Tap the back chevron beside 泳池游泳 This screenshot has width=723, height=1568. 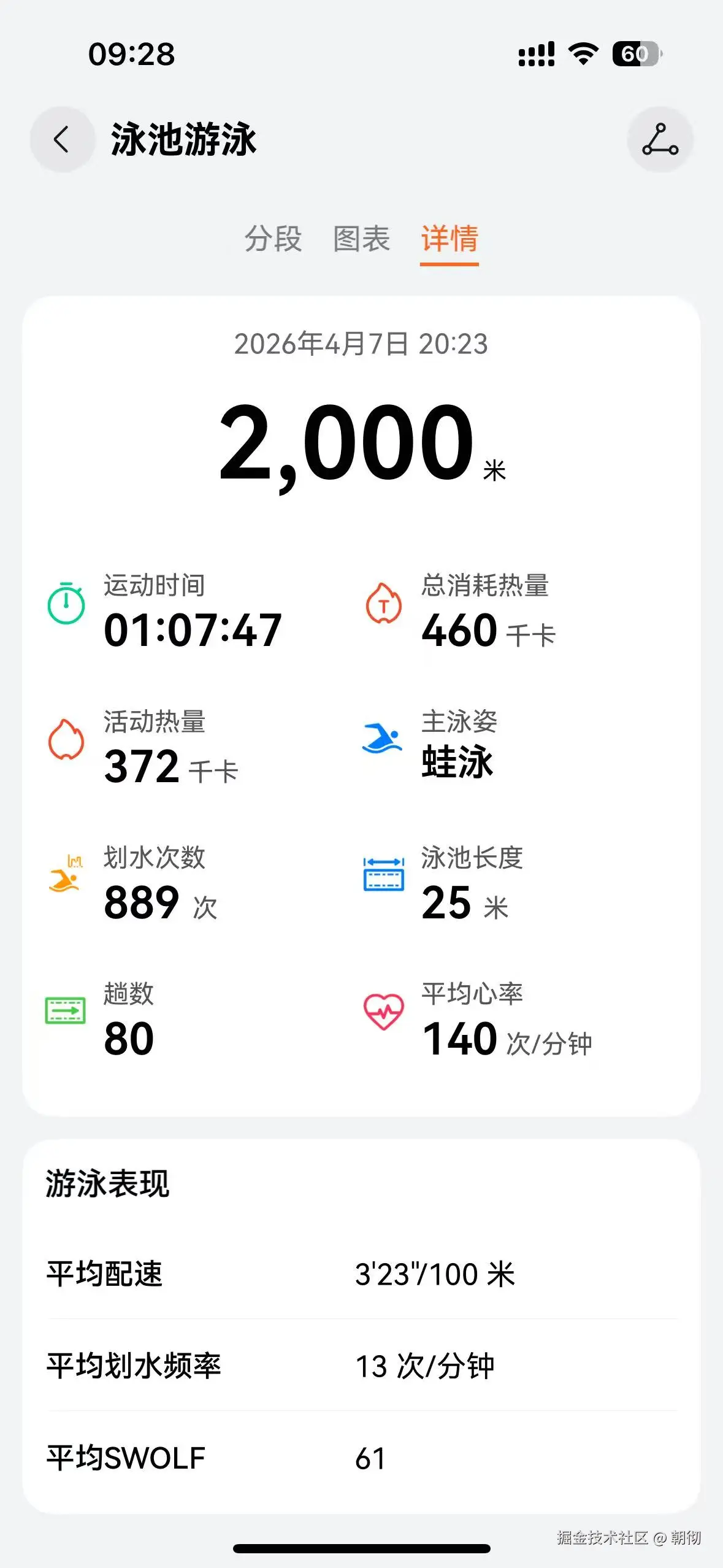point(62,139)
